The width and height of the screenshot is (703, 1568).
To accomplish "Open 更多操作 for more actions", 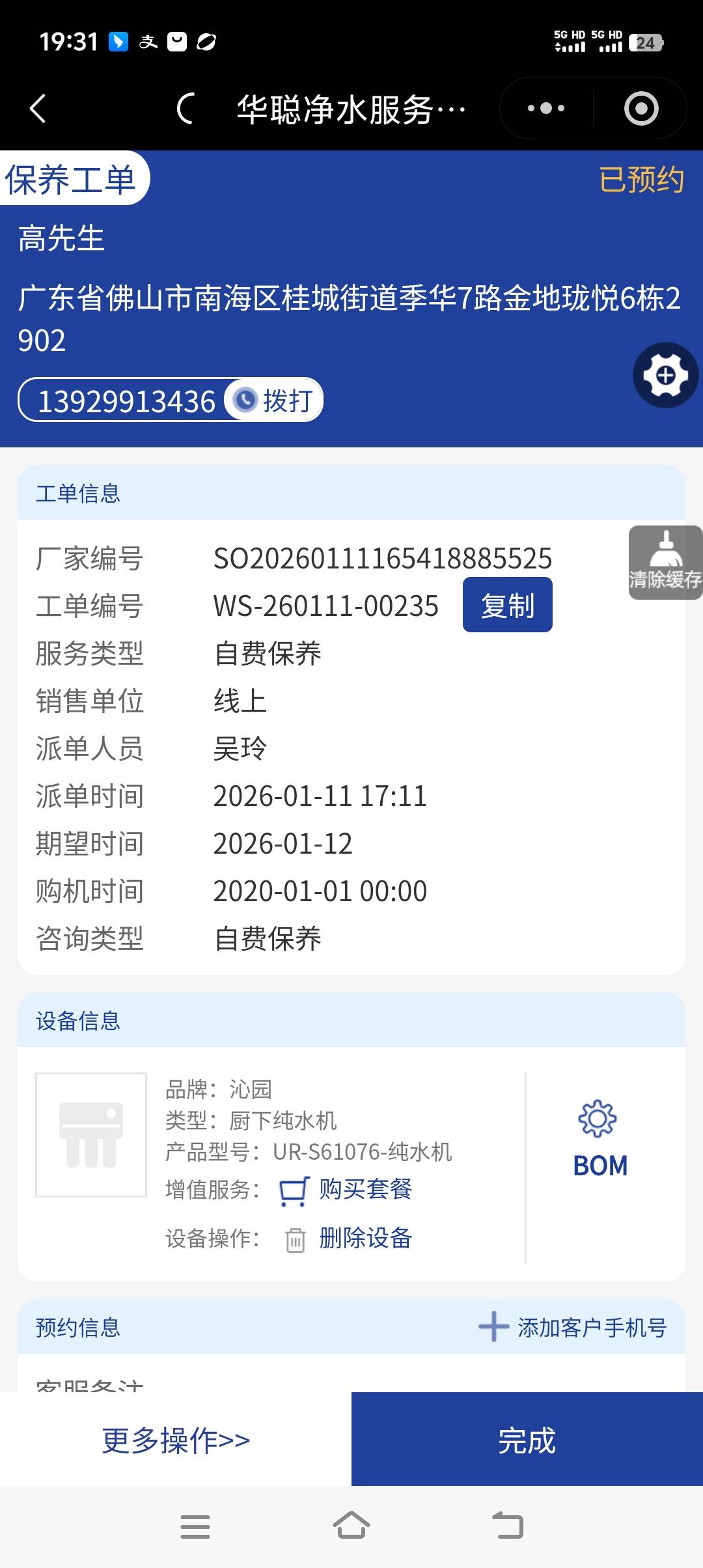I will click(176, 1440).
